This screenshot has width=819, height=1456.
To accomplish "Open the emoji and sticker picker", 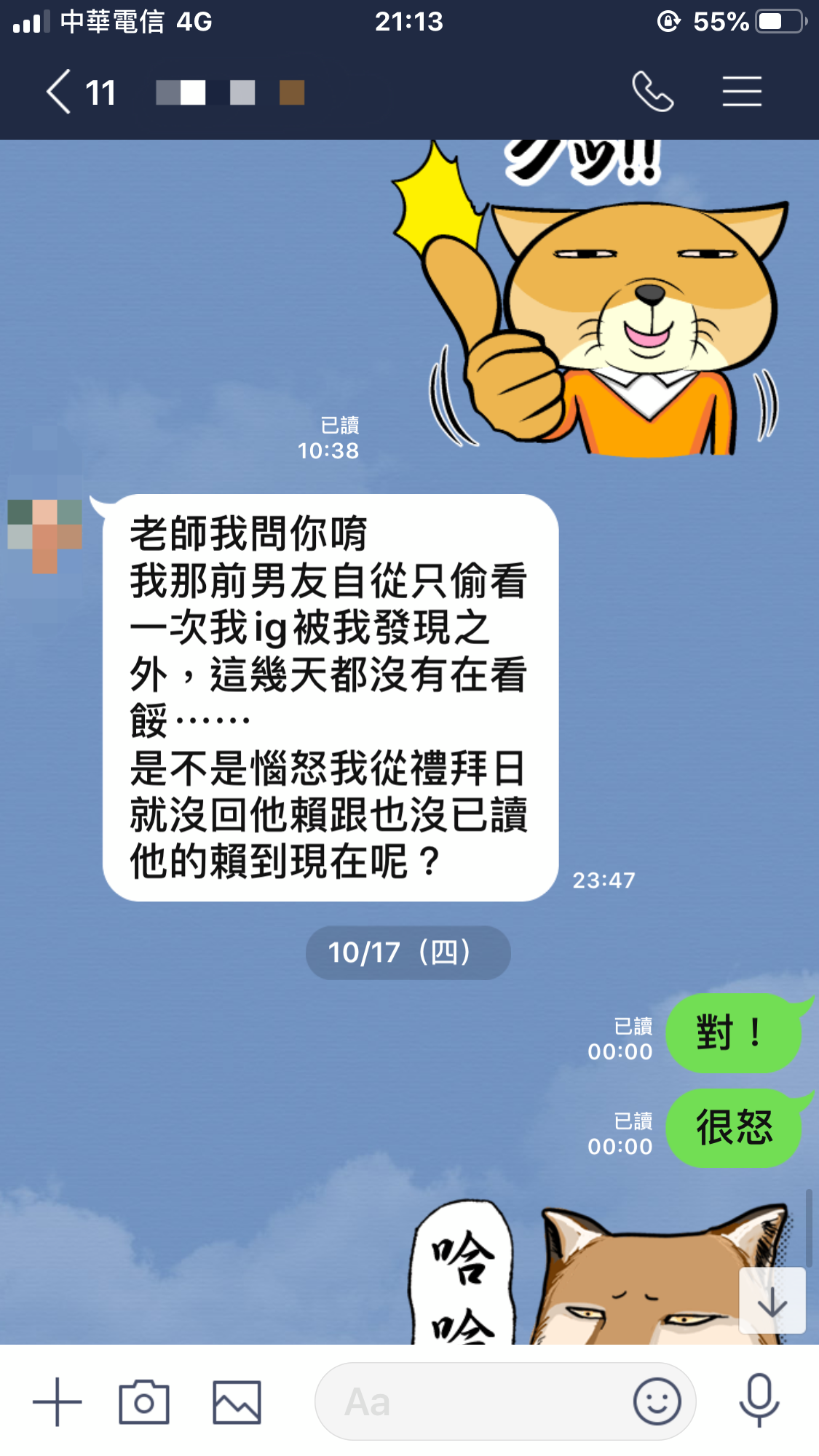I will pyautogui.click(x=657, y=1401).
